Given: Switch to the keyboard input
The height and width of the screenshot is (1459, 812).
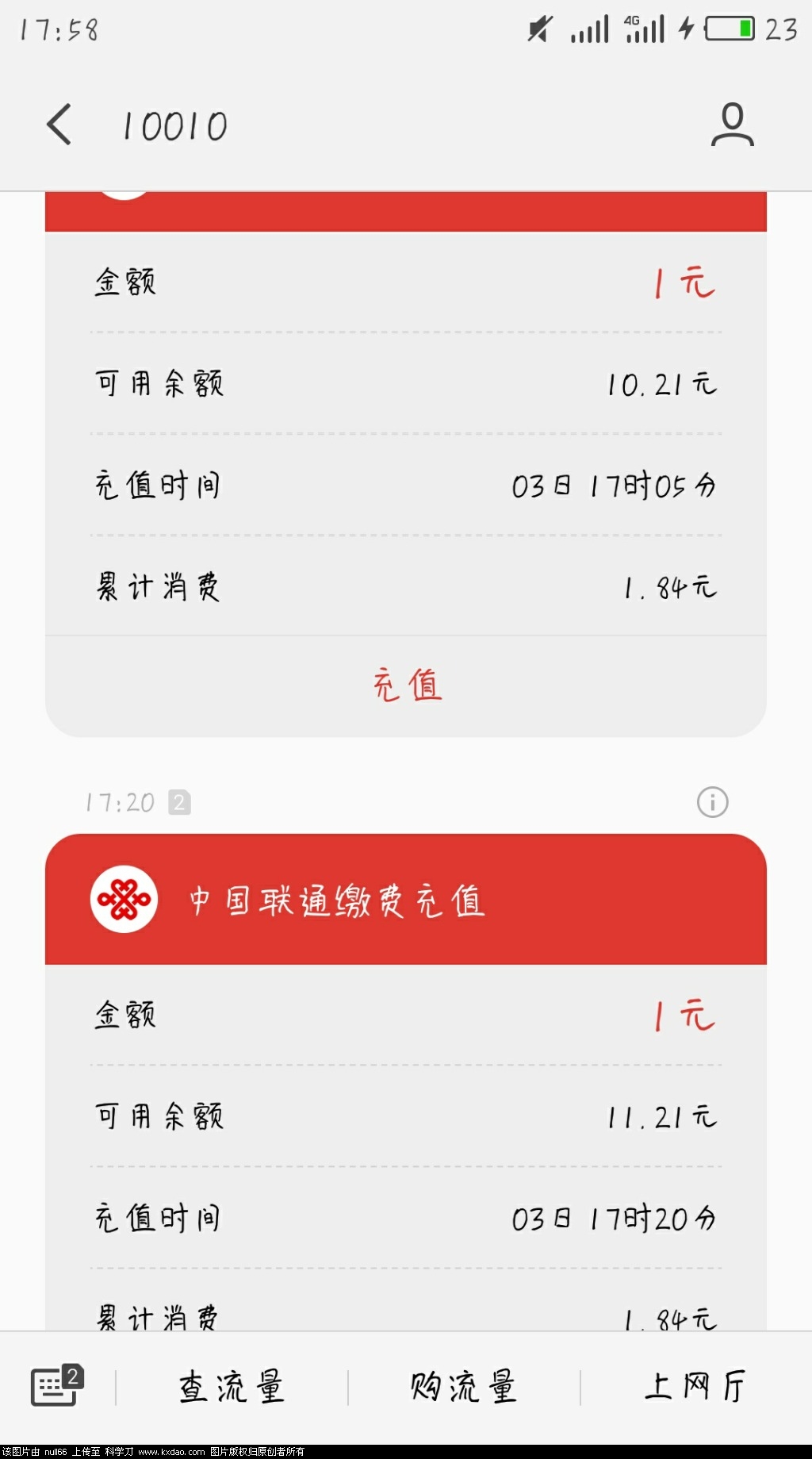Looking at the screenshot, I should coord(56,1387).
